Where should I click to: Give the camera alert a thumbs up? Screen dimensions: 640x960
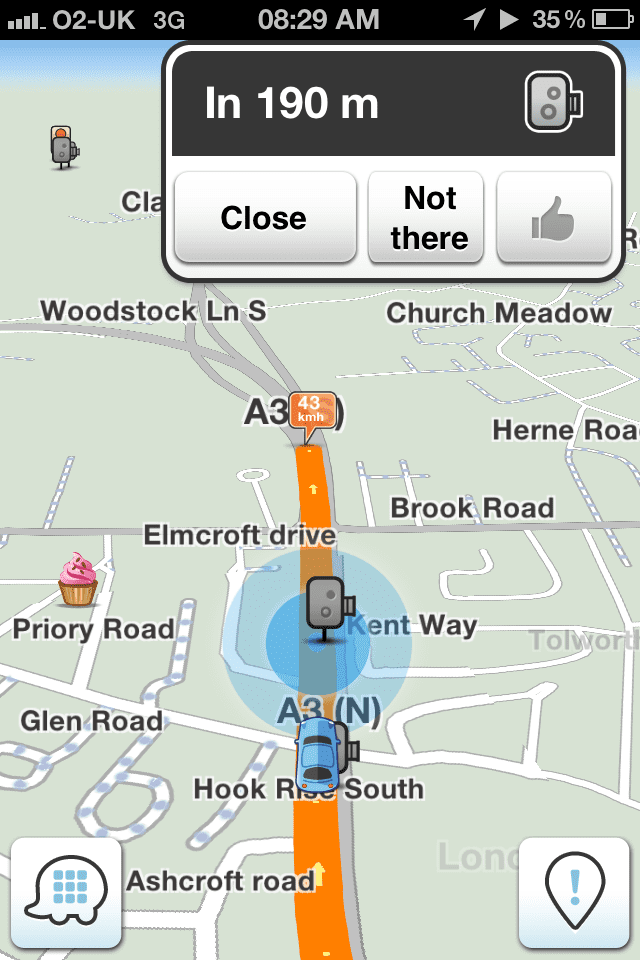click(553, 217)
